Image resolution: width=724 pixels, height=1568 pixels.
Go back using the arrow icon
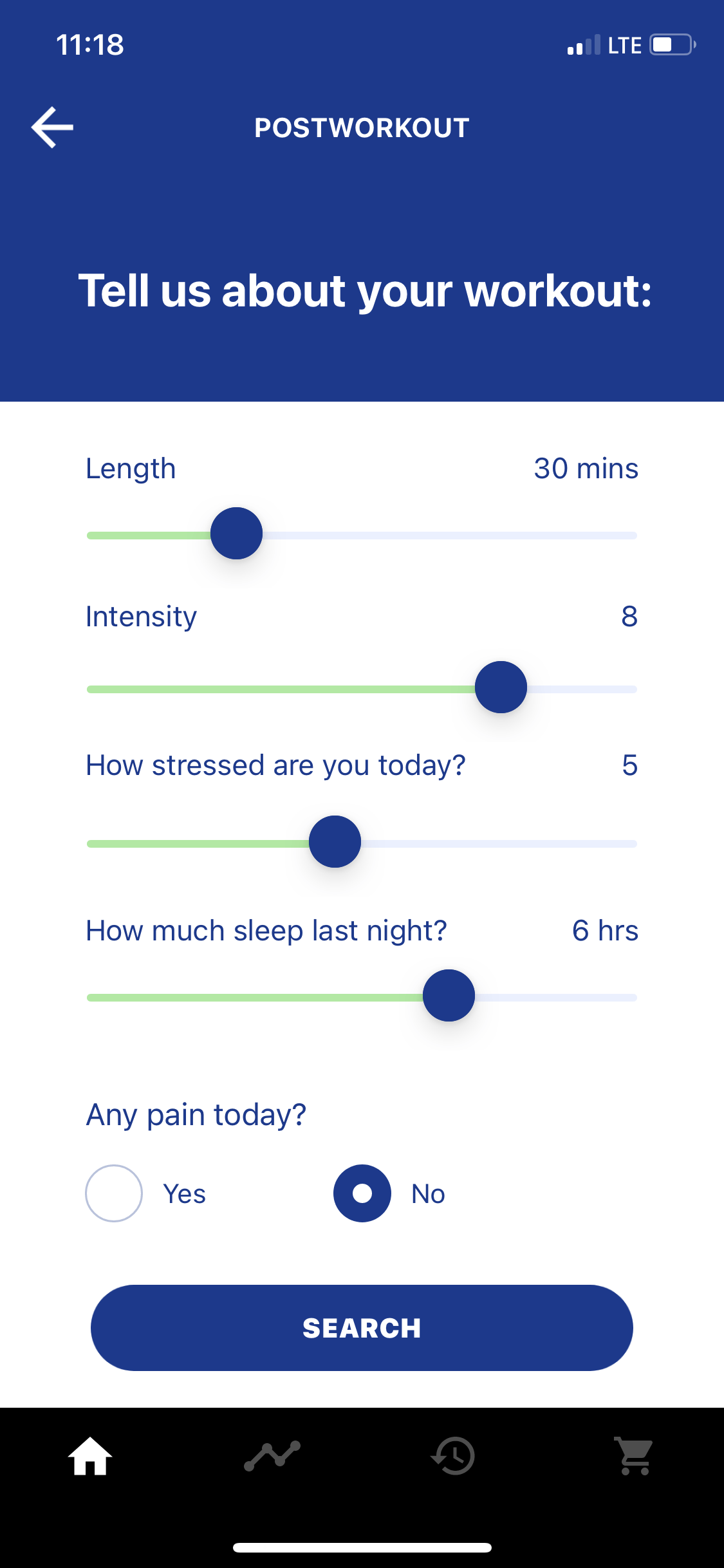click(52, 127)
